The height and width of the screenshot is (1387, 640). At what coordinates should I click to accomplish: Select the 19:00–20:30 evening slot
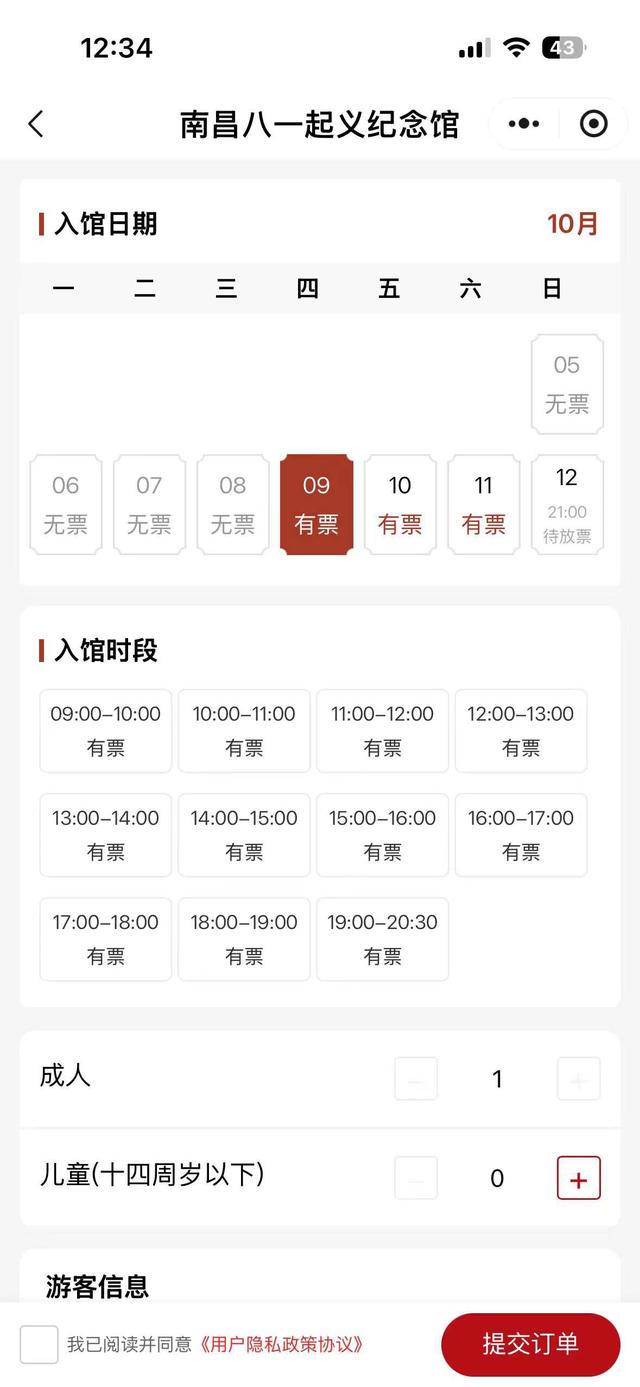(x=382, y=938)
